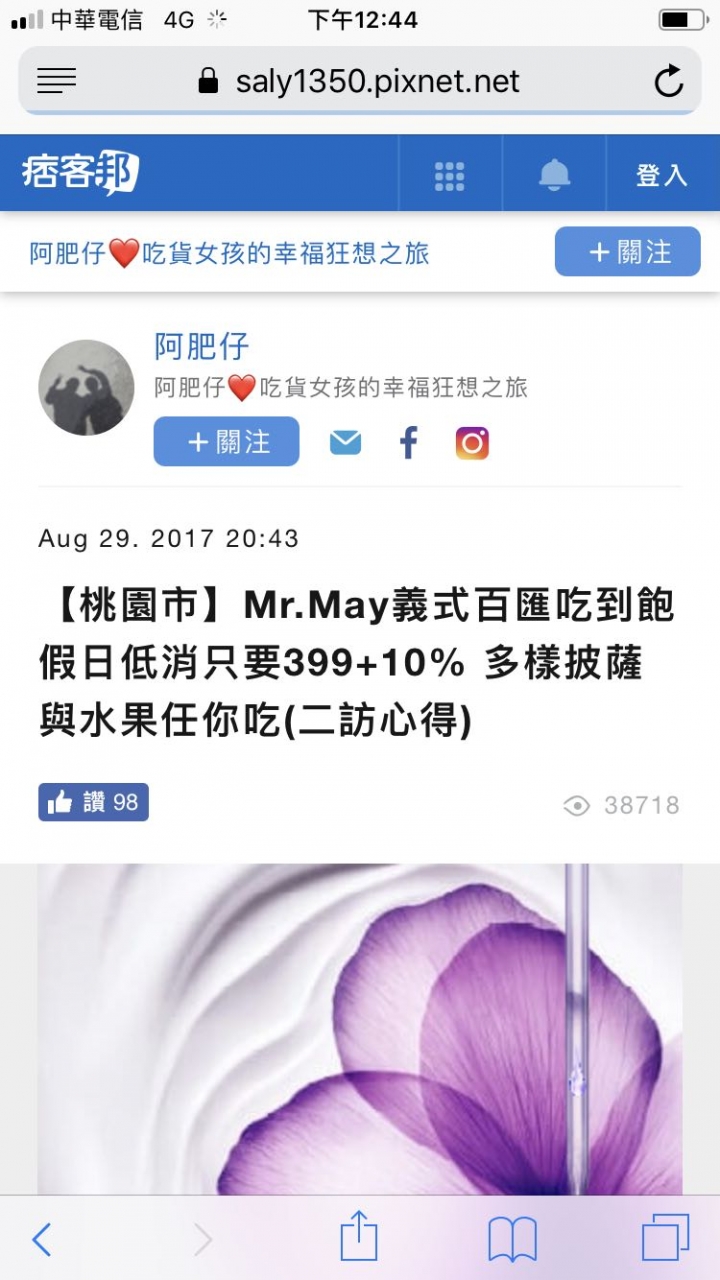The height and width of the screenshot is (1280, 720).
Task: Open 阿肥仔 author avatar
Action: point(86,388)
